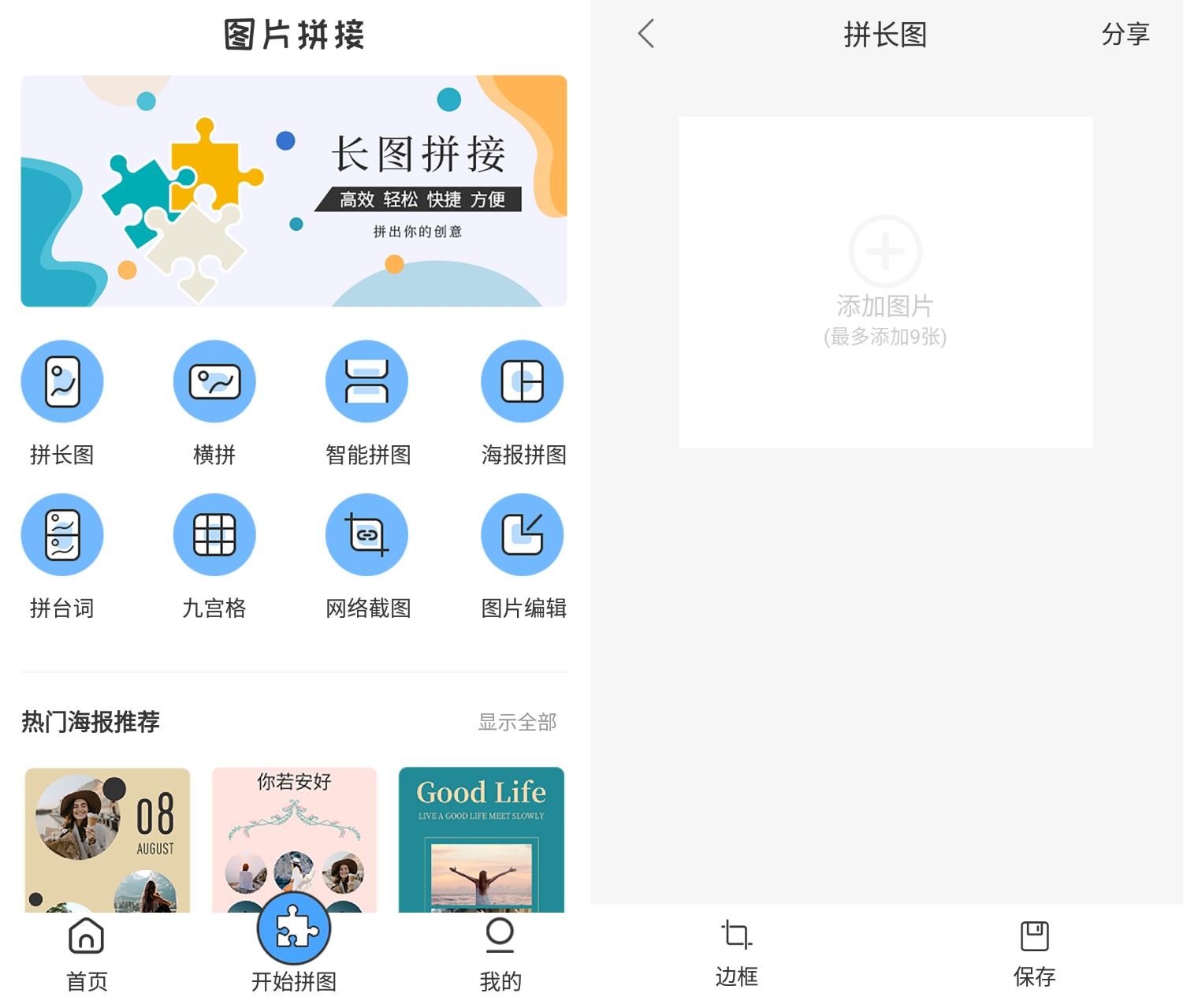Go back from the 拼长图 screen
The width and height of the screenshot is (1183, 1008).
646,34
